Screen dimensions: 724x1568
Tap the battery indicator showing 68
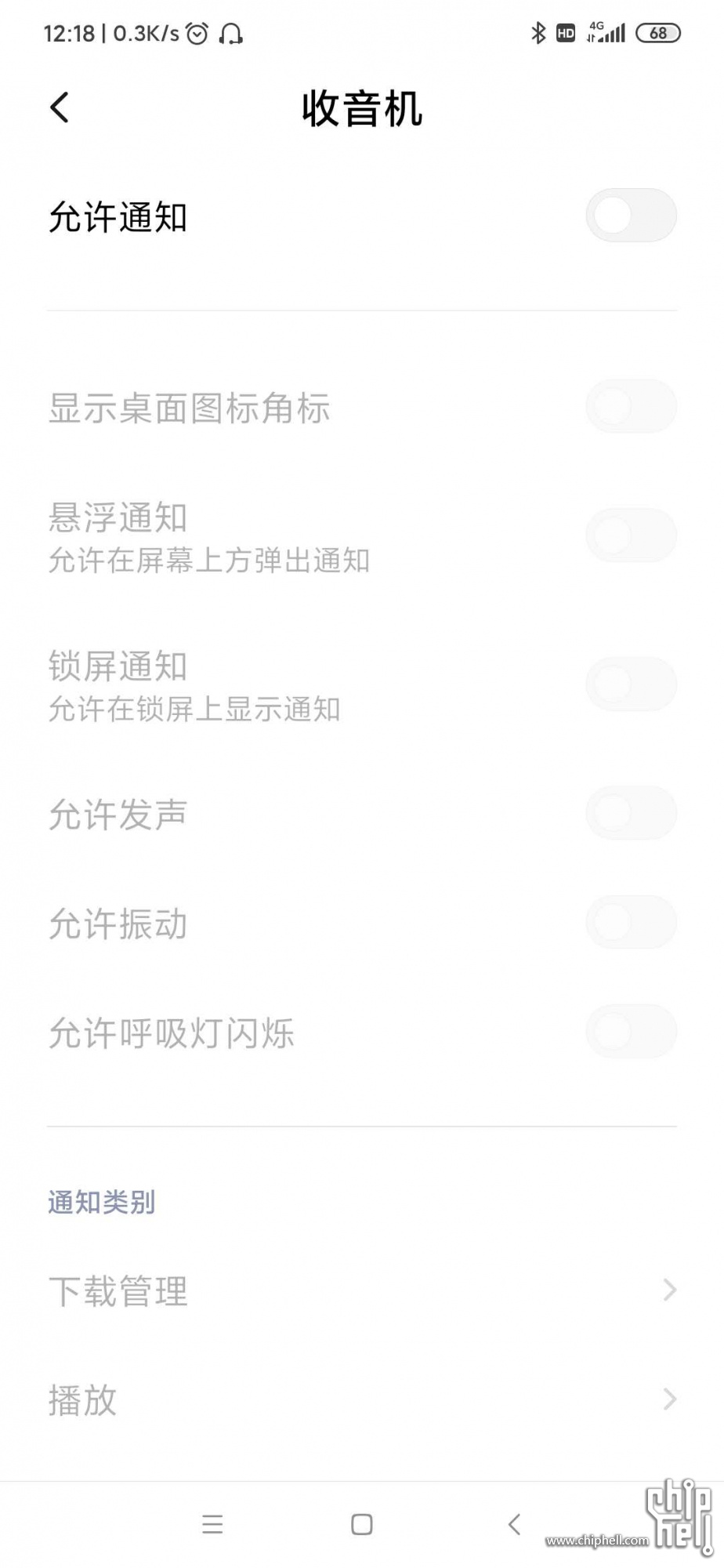tap(658, 34)
